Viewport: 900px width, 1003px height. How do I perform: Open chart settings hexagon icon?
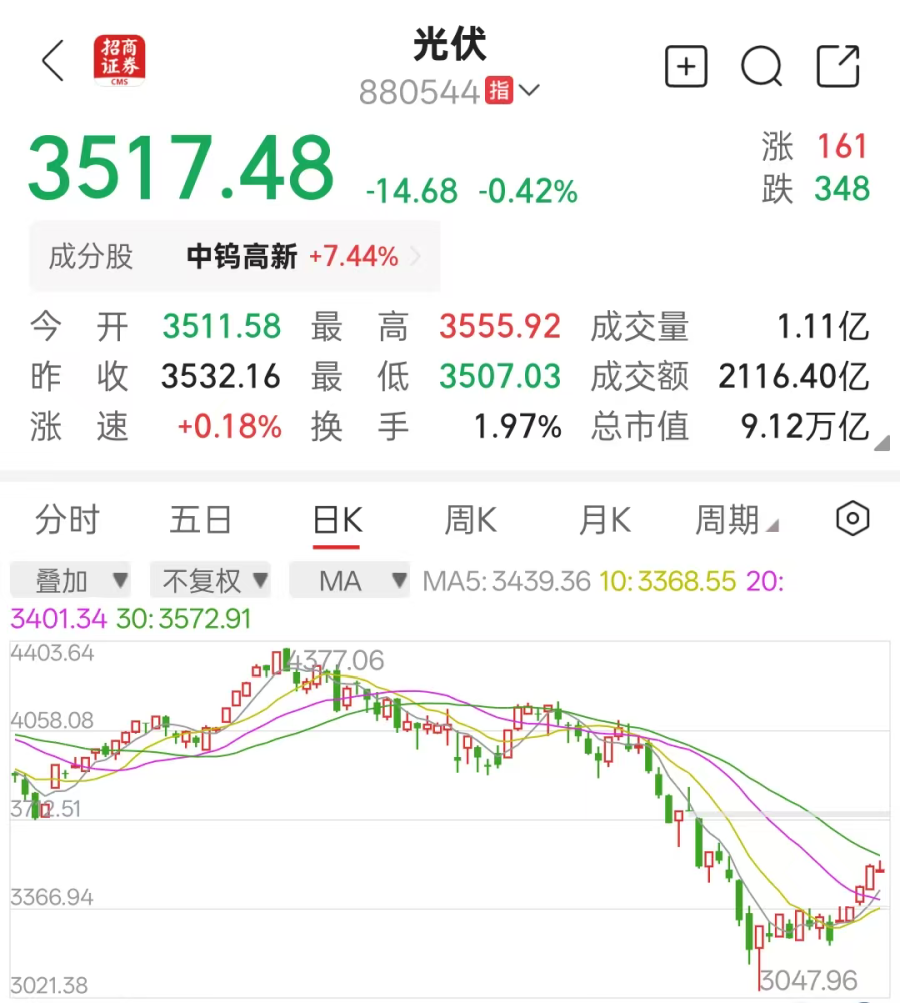[853, 519]
